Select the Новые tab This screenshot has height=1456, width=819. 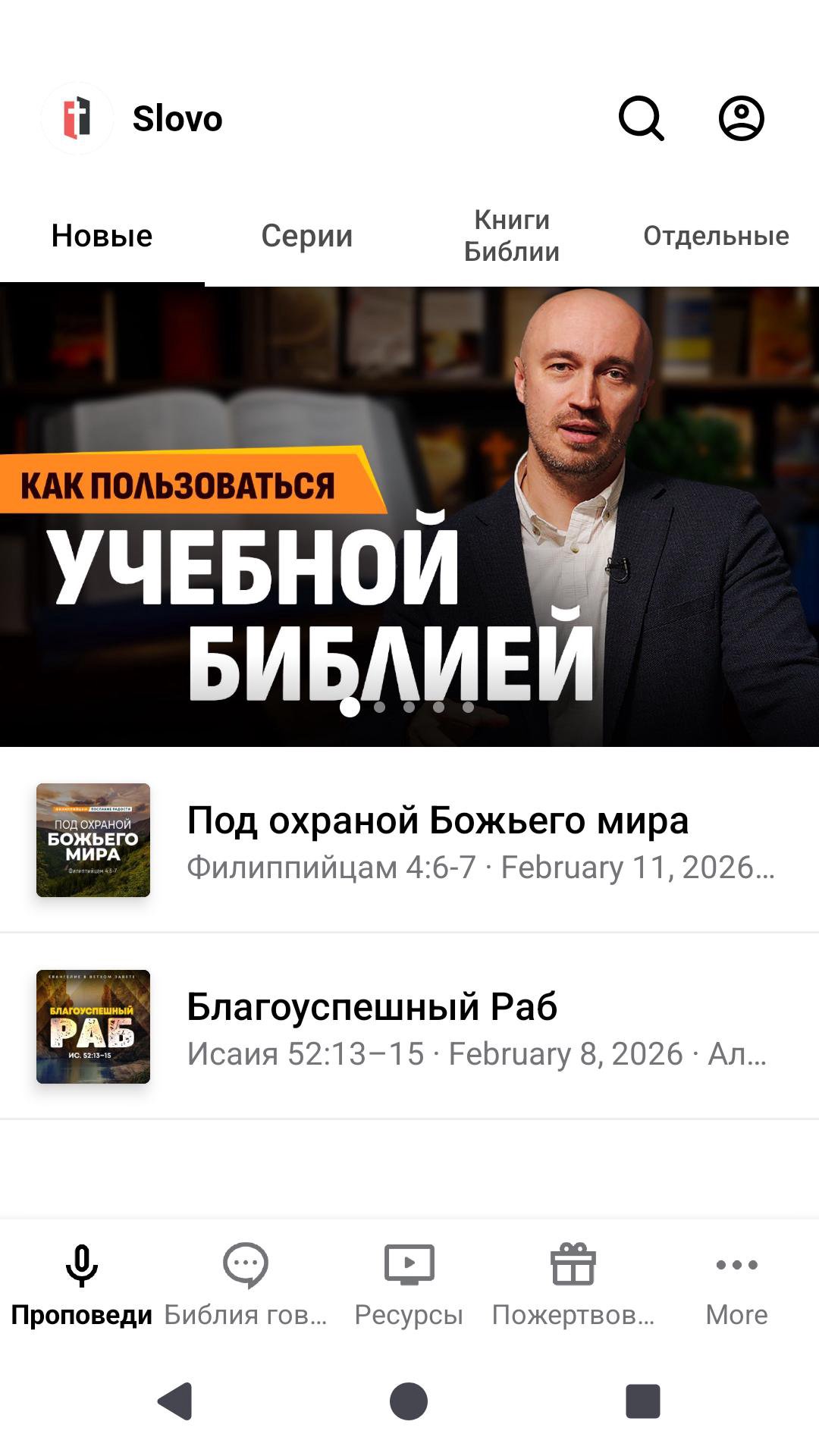(x=102, y=236)
